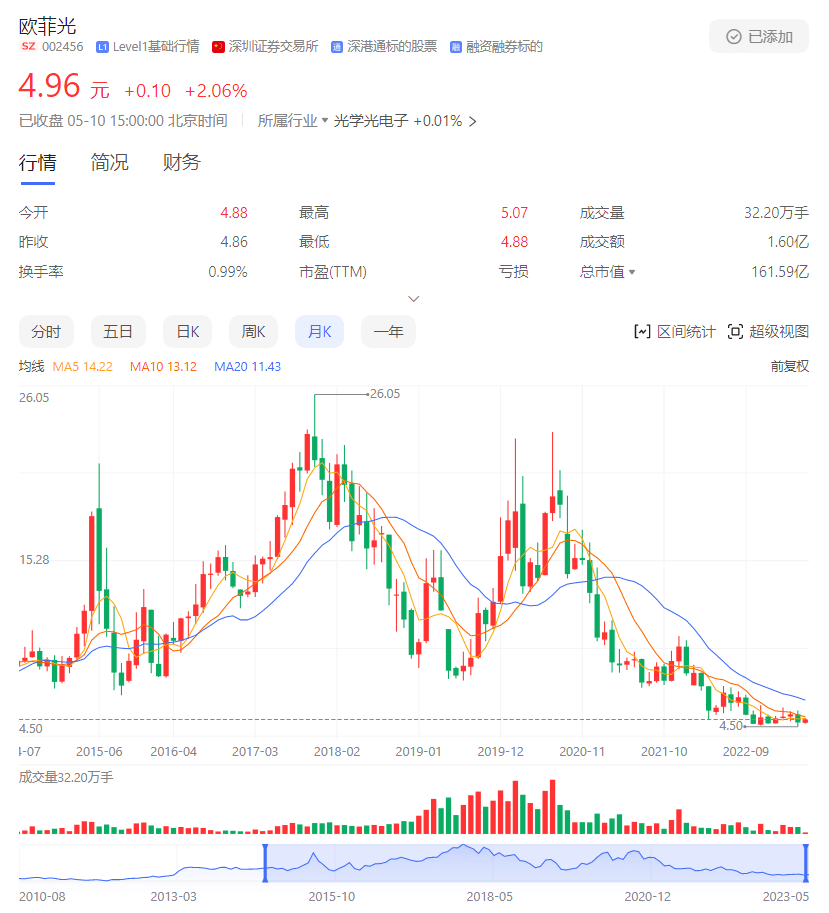Switch chart to 分时 view

point(46,332)
